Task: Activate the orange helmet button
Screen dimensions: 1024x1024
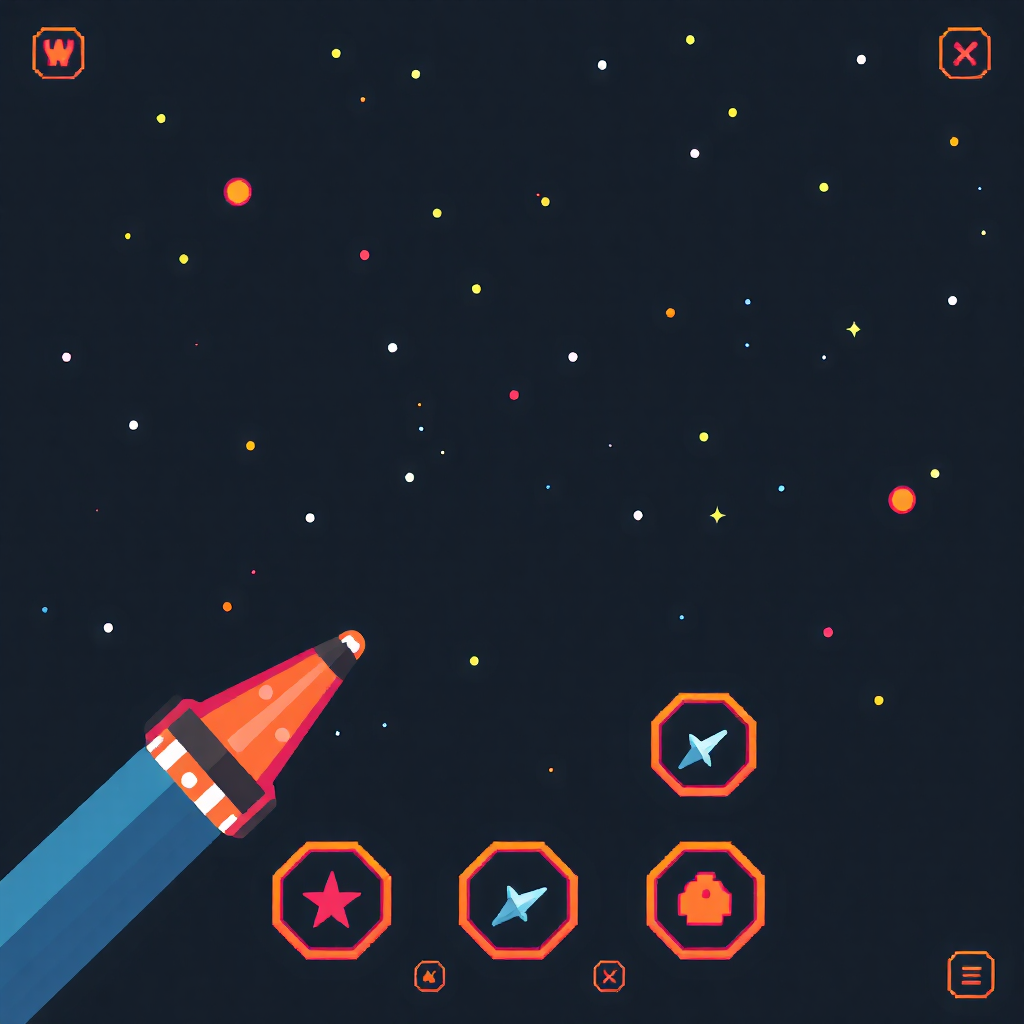Action: (x=705, y=900)
